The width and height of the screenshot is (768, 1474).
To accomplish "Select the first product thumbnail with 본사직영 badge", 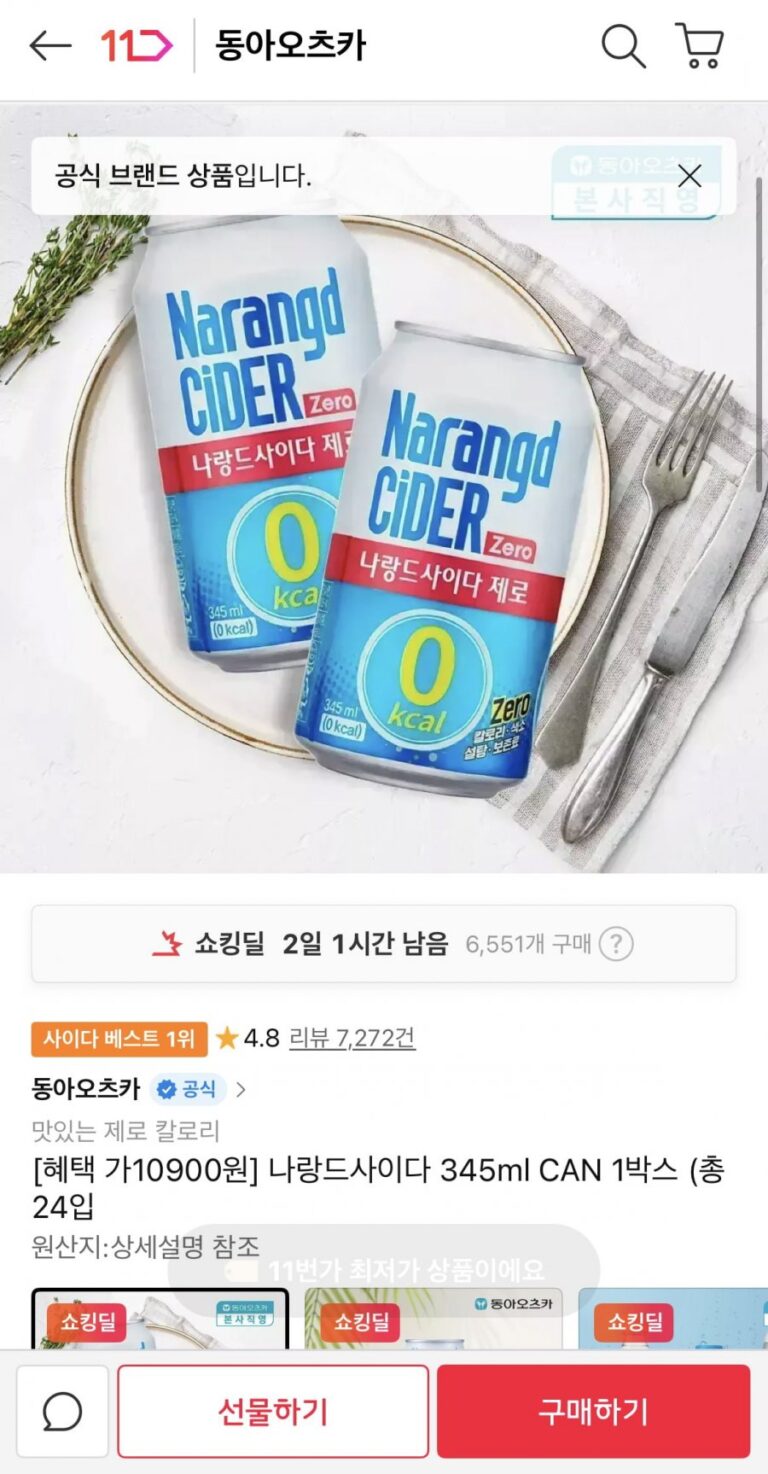I will pyautogui.click(x=160, y=1320).
